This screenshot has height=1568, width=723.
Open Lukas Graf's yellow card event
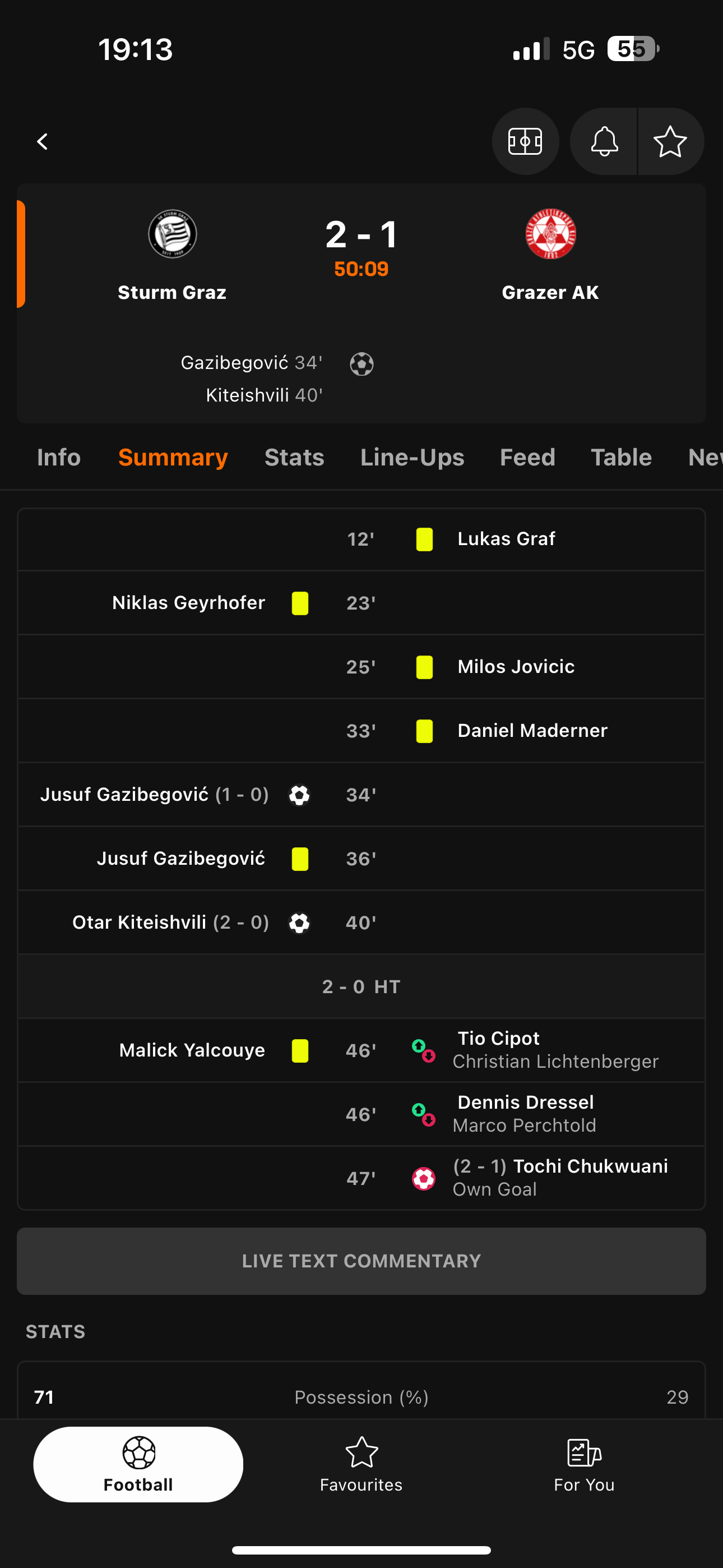361,539
